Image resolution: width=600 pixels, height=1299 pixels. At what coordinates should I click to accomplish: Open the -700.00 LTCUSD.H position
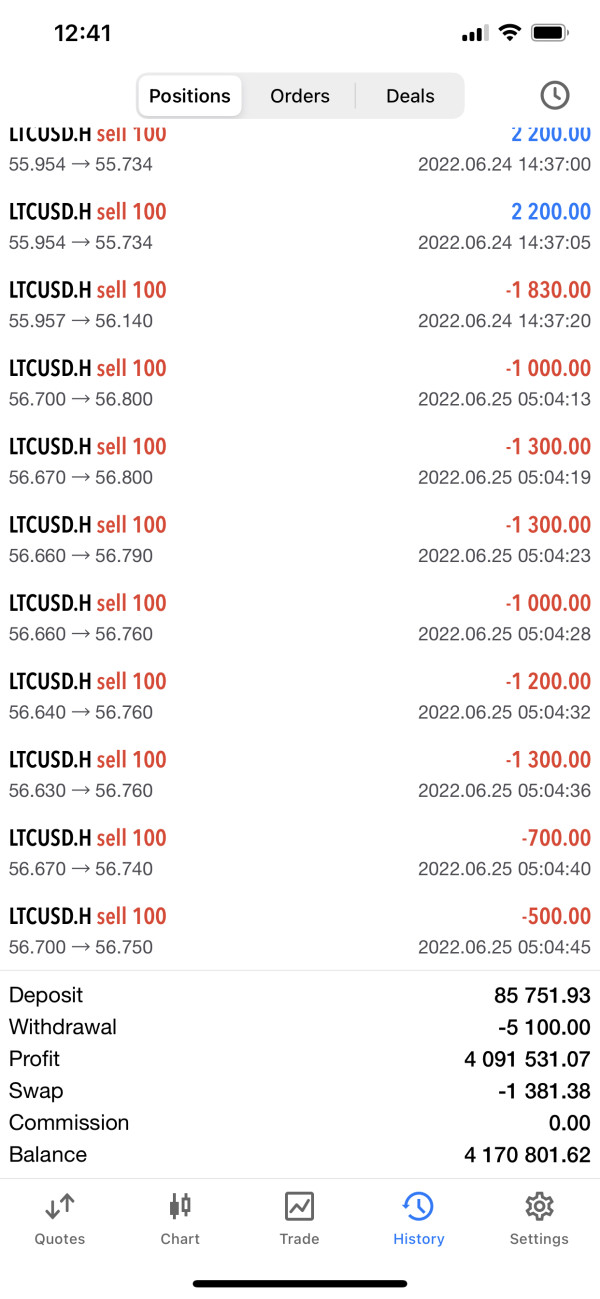point(300,853)
